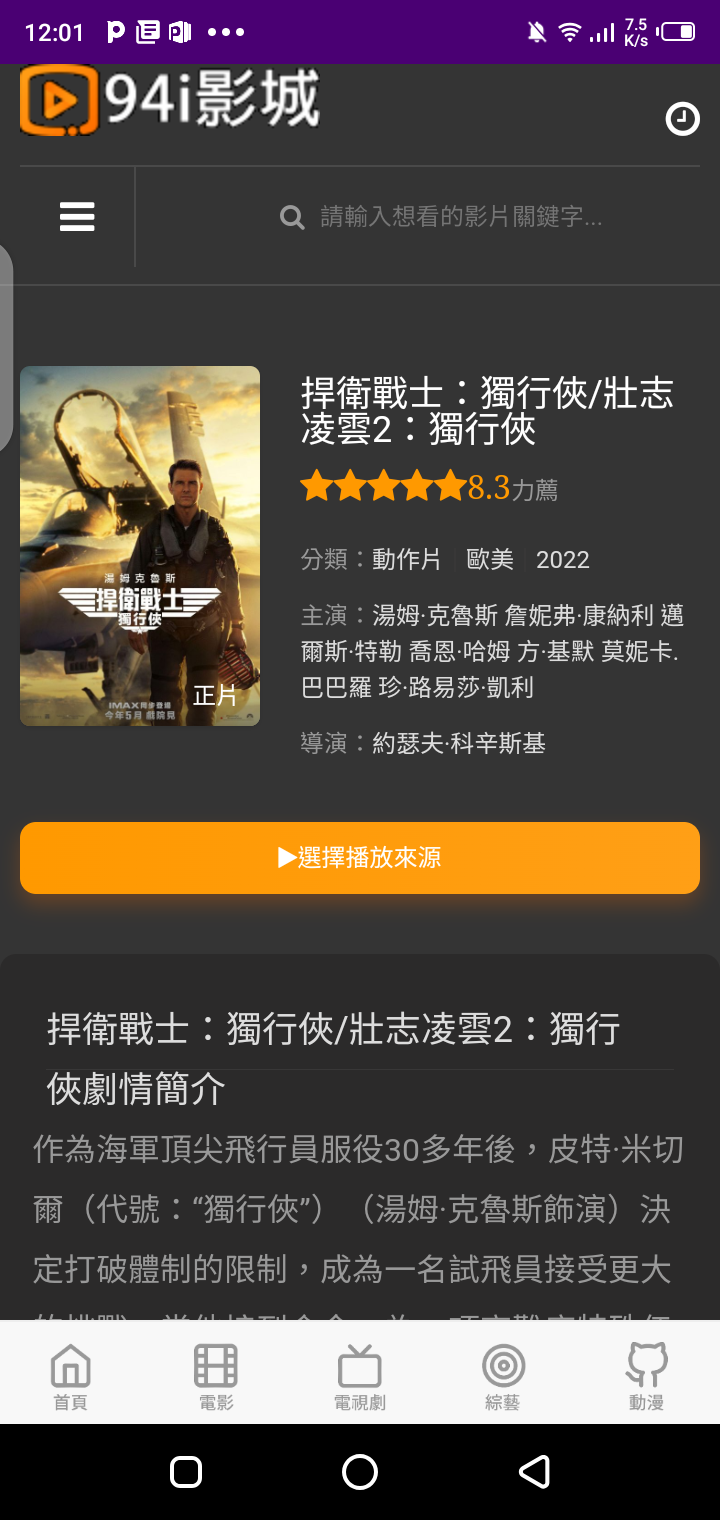Tap the search magnifier icon

pyautogui.click(x=291, y=216)
